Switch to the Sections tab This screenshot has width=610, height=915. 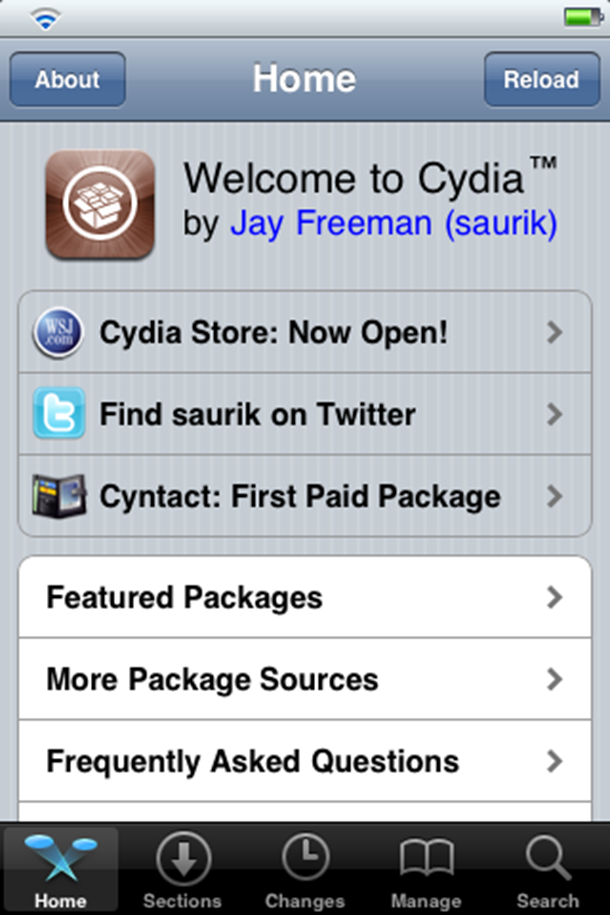182,870
